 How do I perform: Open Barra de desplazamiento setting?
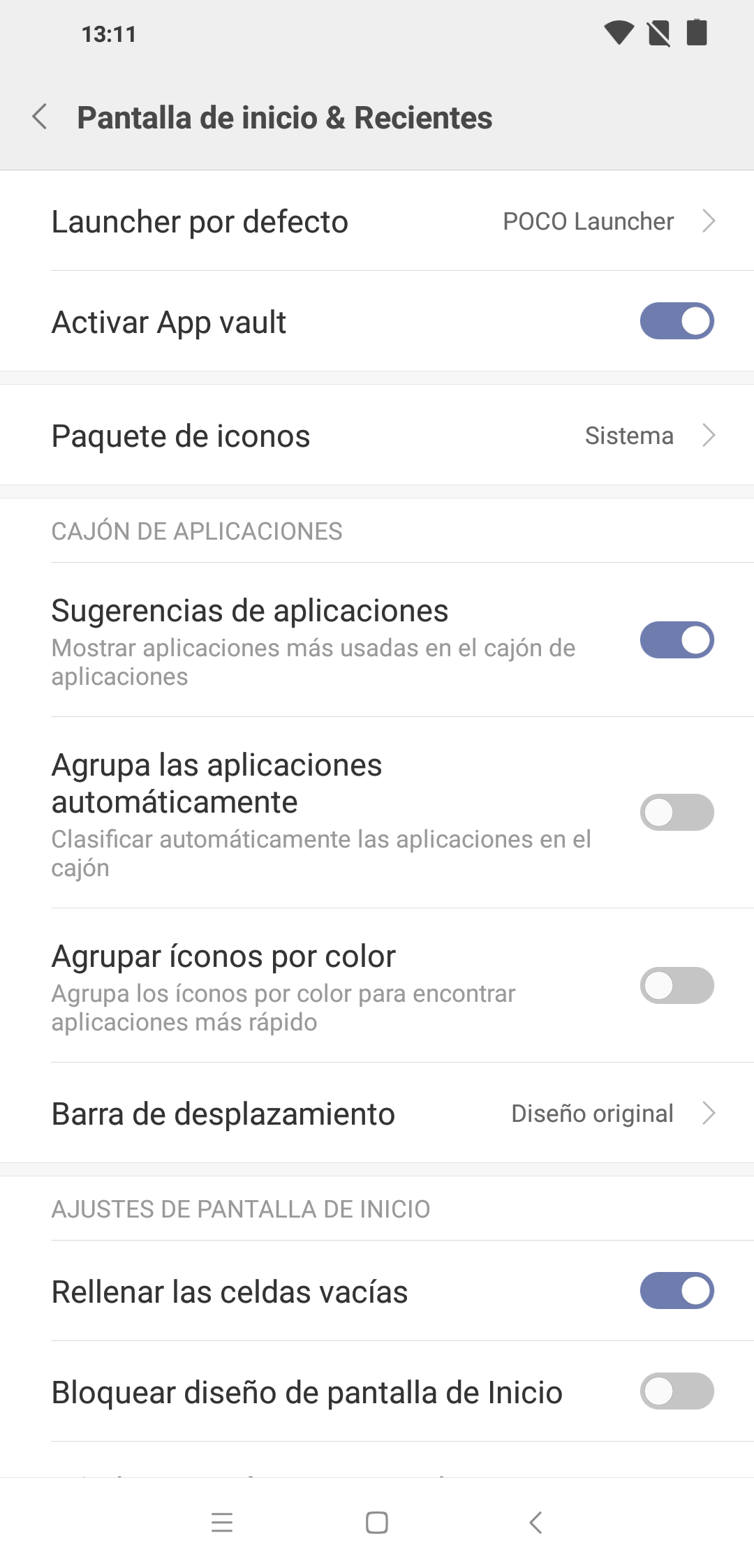point(377,1114)
